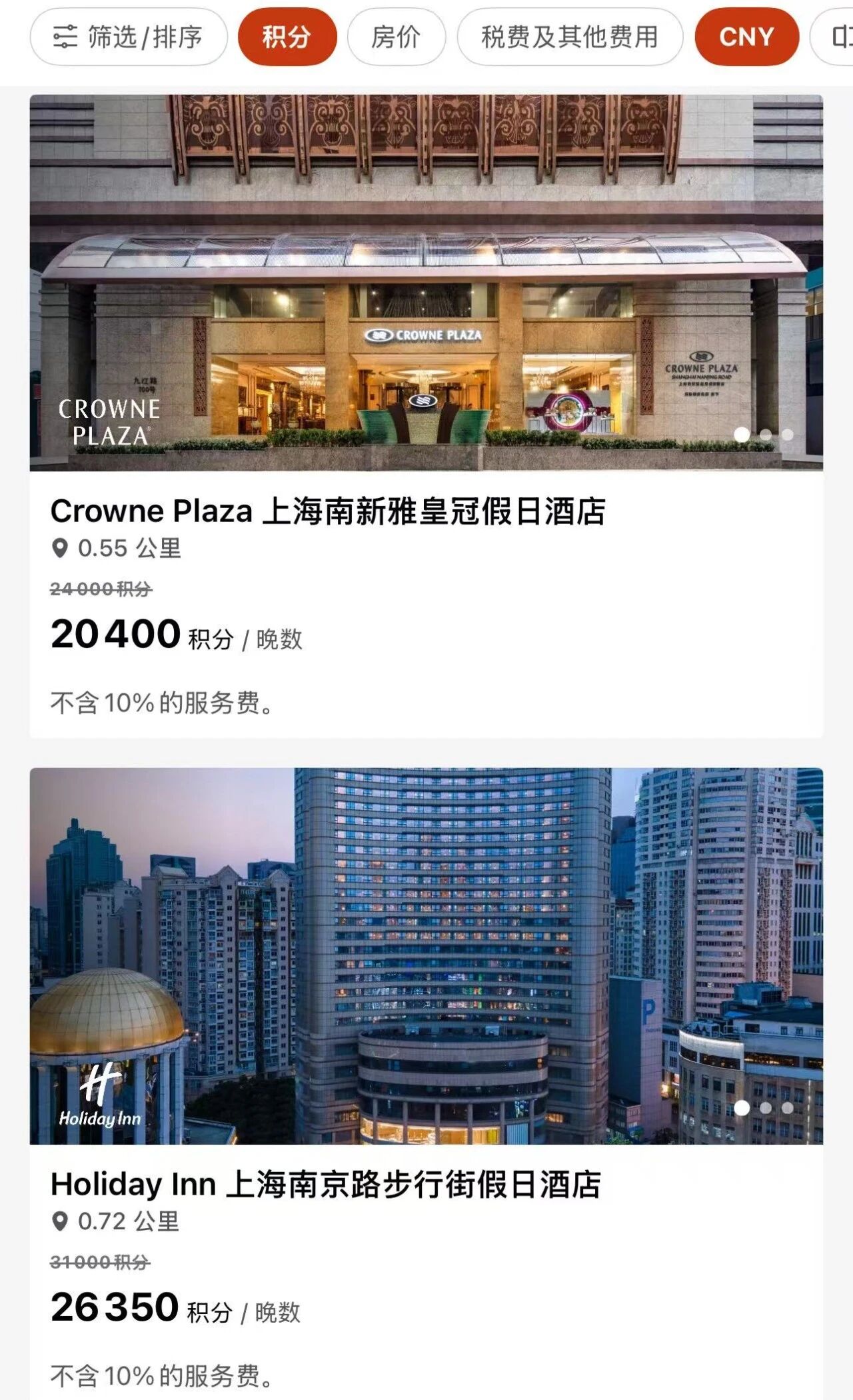Viewport: 853px width, 1400px height.
Task: Open the 筛选/排序 filter and sort chip
Action: 128,37
